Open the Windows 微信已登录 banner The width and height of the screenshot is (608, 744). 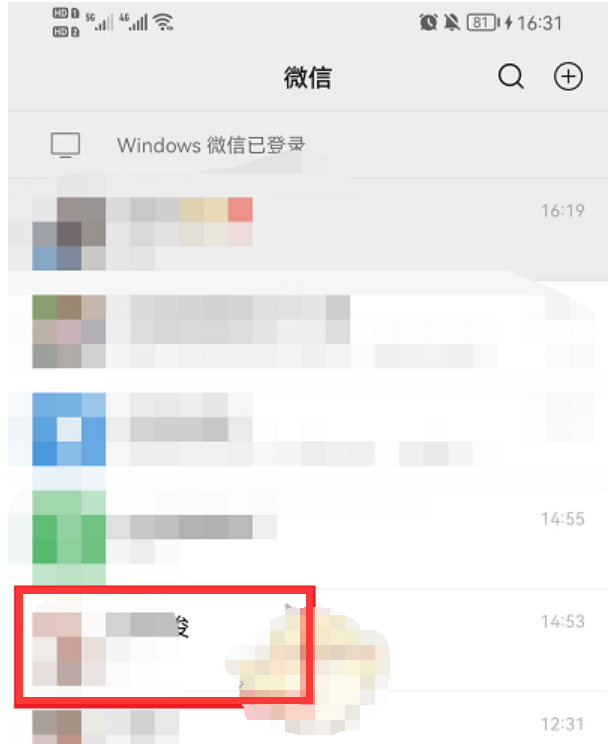(210, 145)
